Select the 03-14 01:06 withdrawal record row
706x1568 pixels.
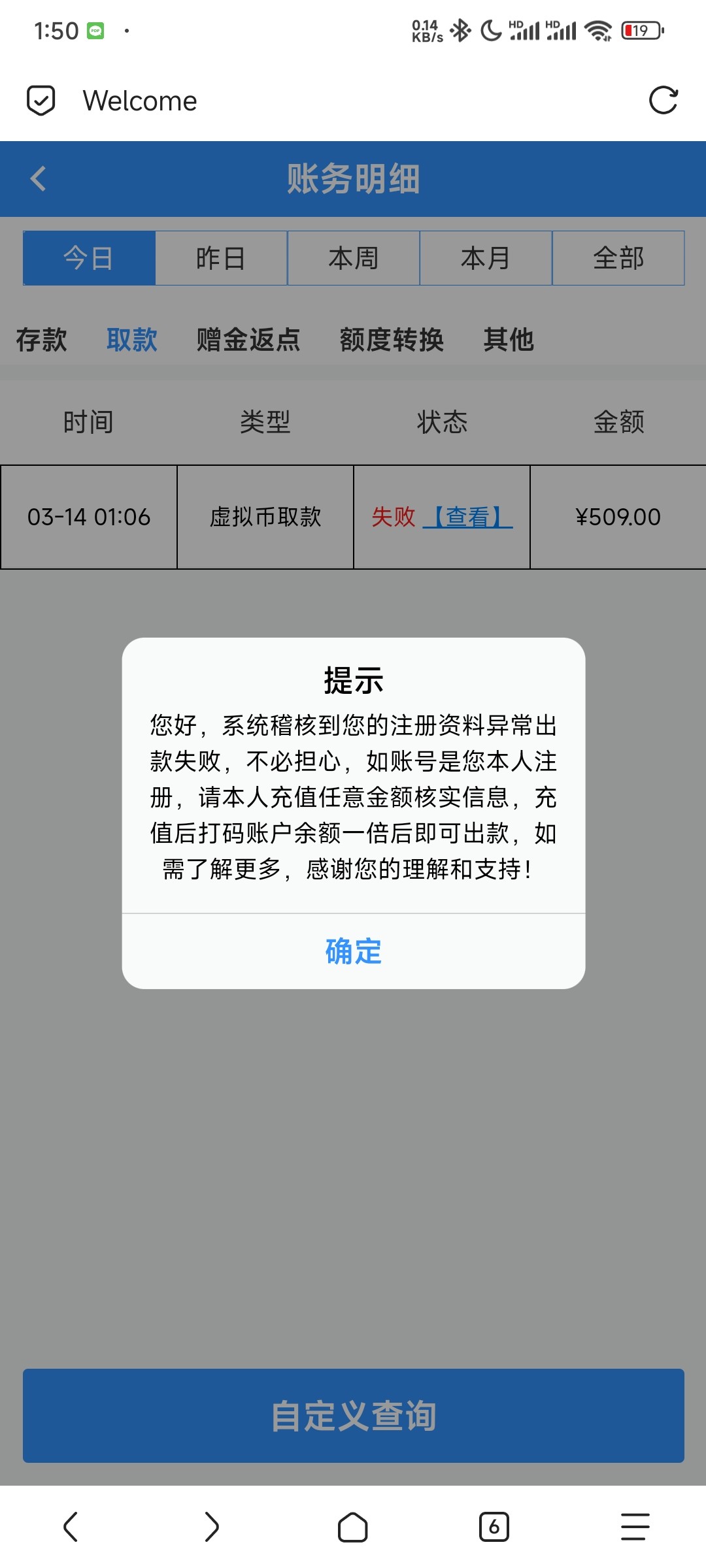click(90, 516)
